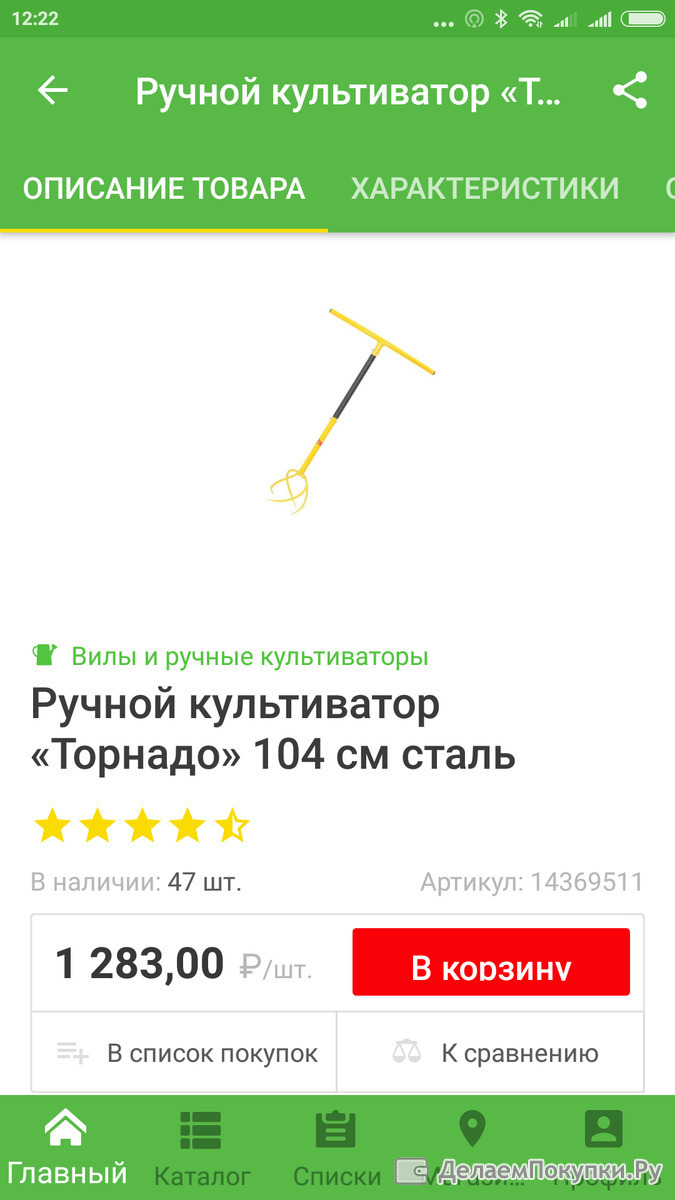Screen dimensions: 675x1200
Task: Open the Каталог tab
Action: click(x=202, y=1148)
